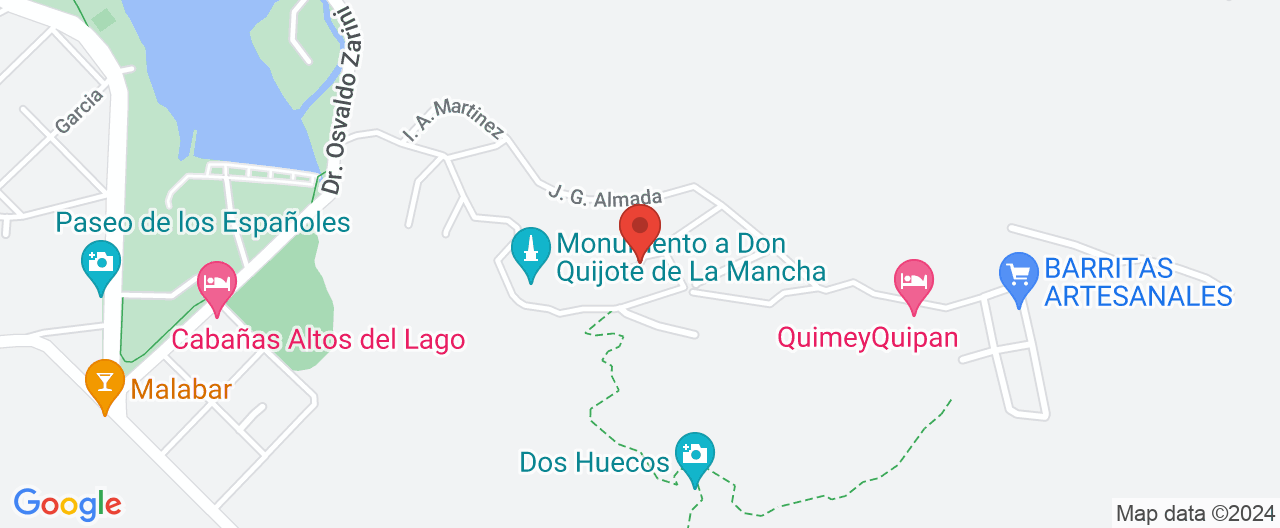The image size is (1280, 528).
Task: Open Monumento a Don Quijote marker
Action: 530,250
